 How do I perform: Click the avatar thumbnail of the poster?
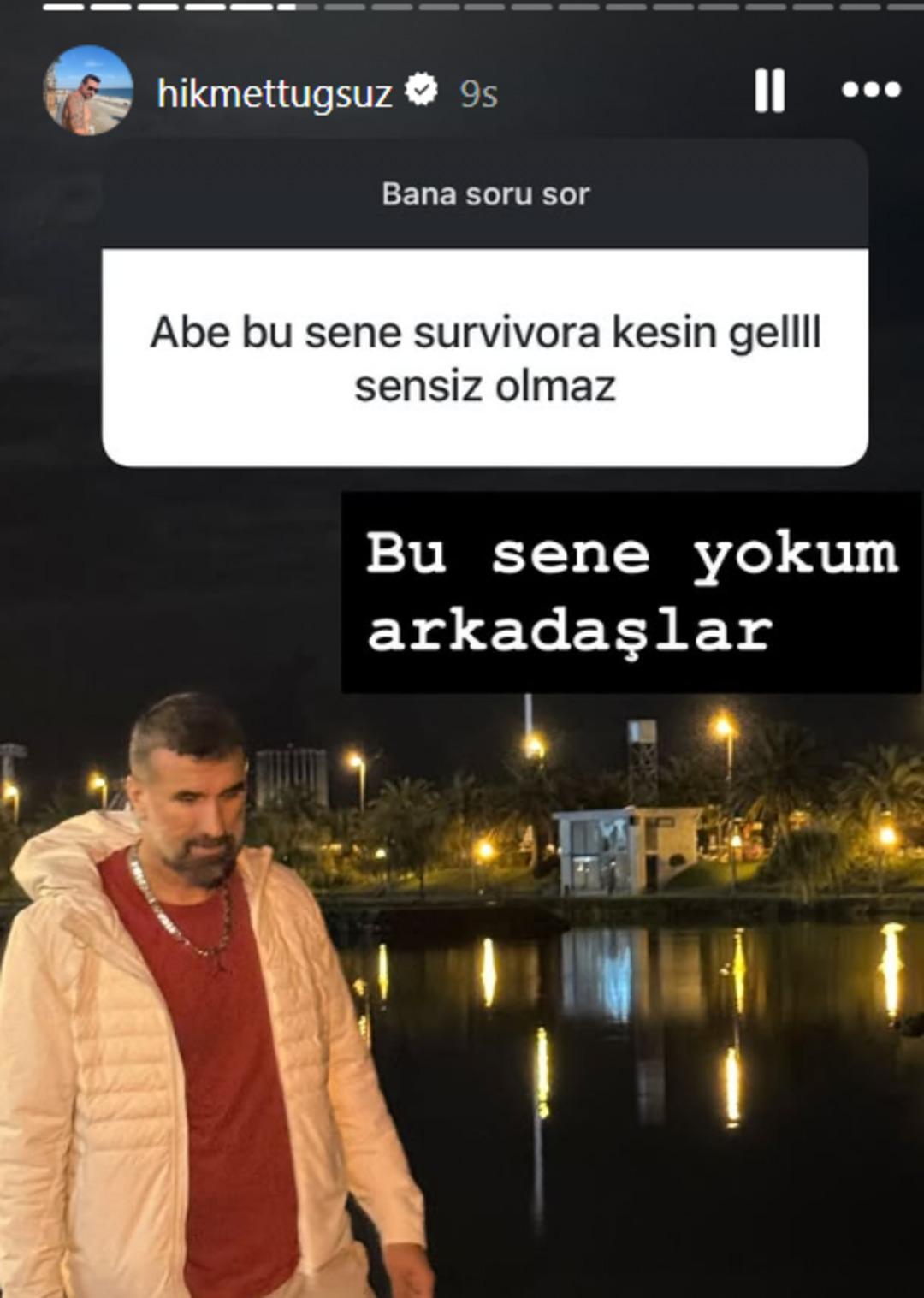(x=81, y=88)
